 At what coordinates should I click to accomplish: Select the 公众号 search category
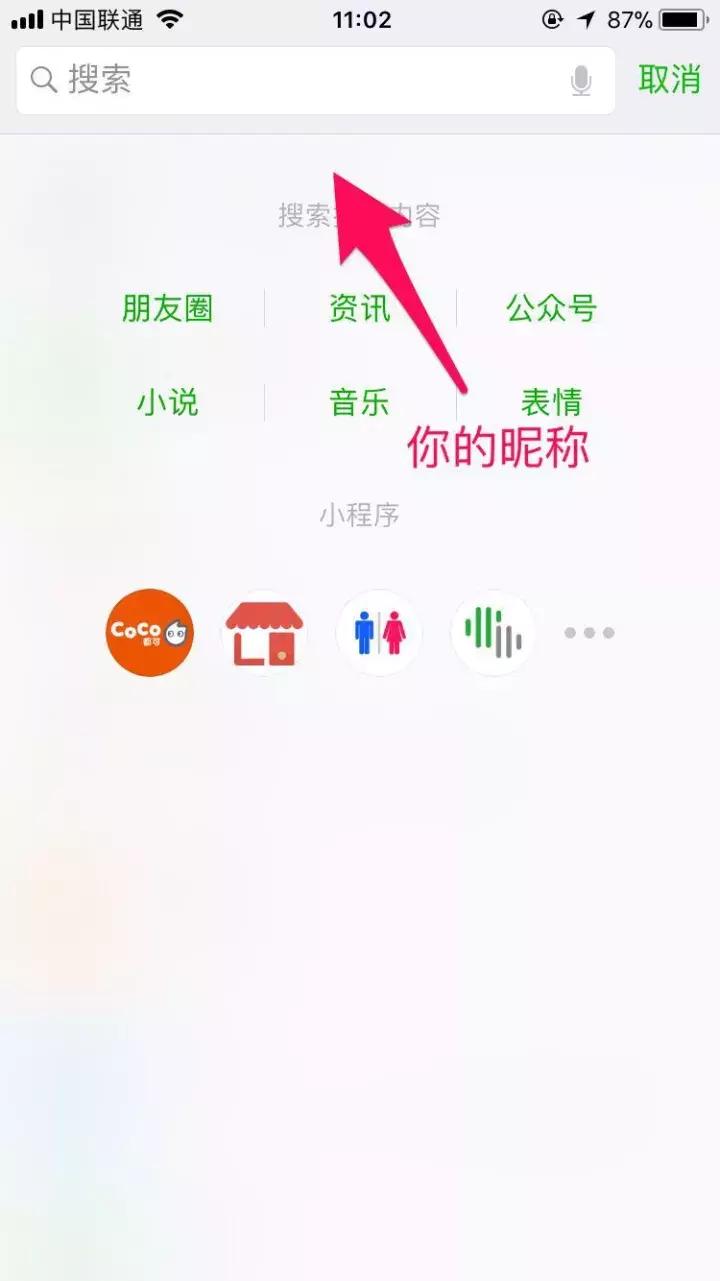pos(551,308)
